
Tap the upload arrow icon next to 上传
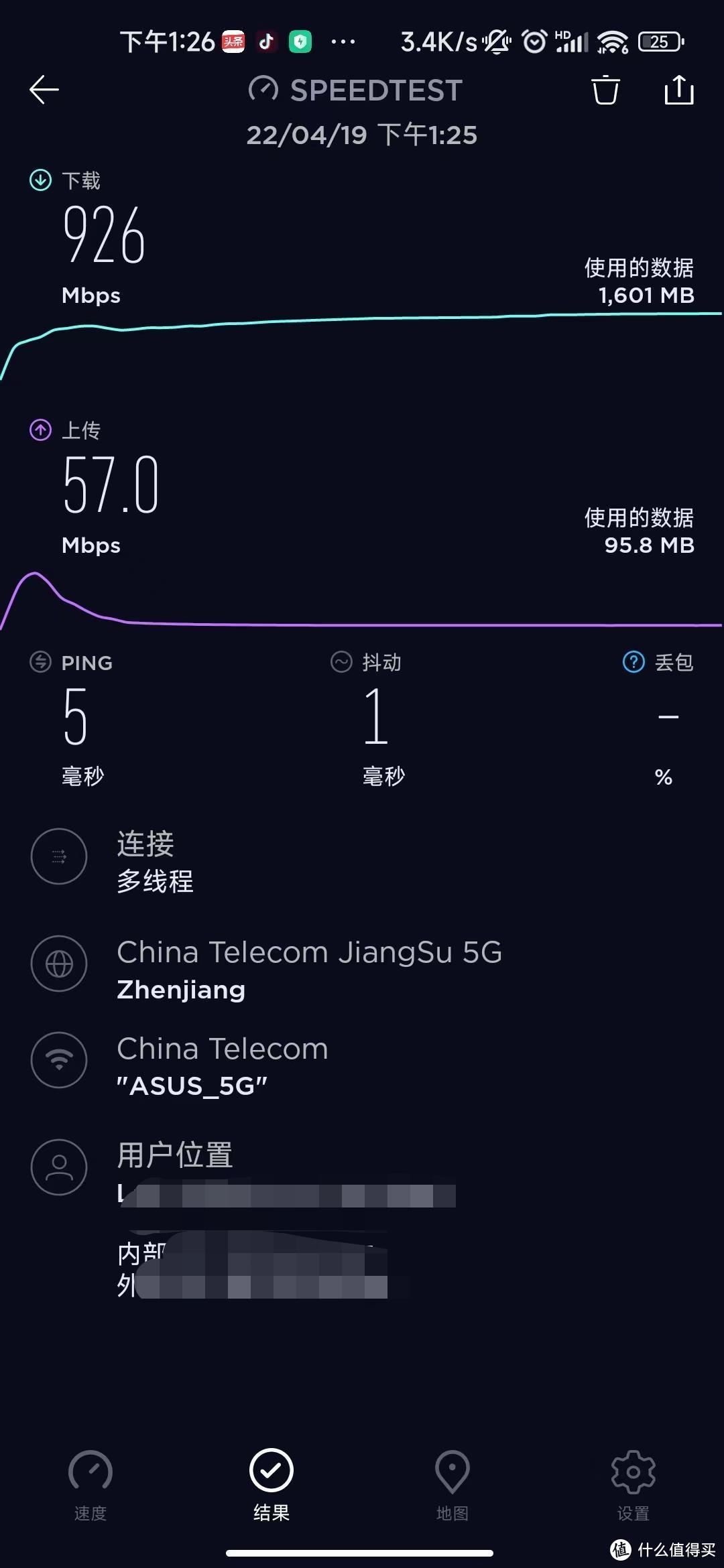coord(40,430)
